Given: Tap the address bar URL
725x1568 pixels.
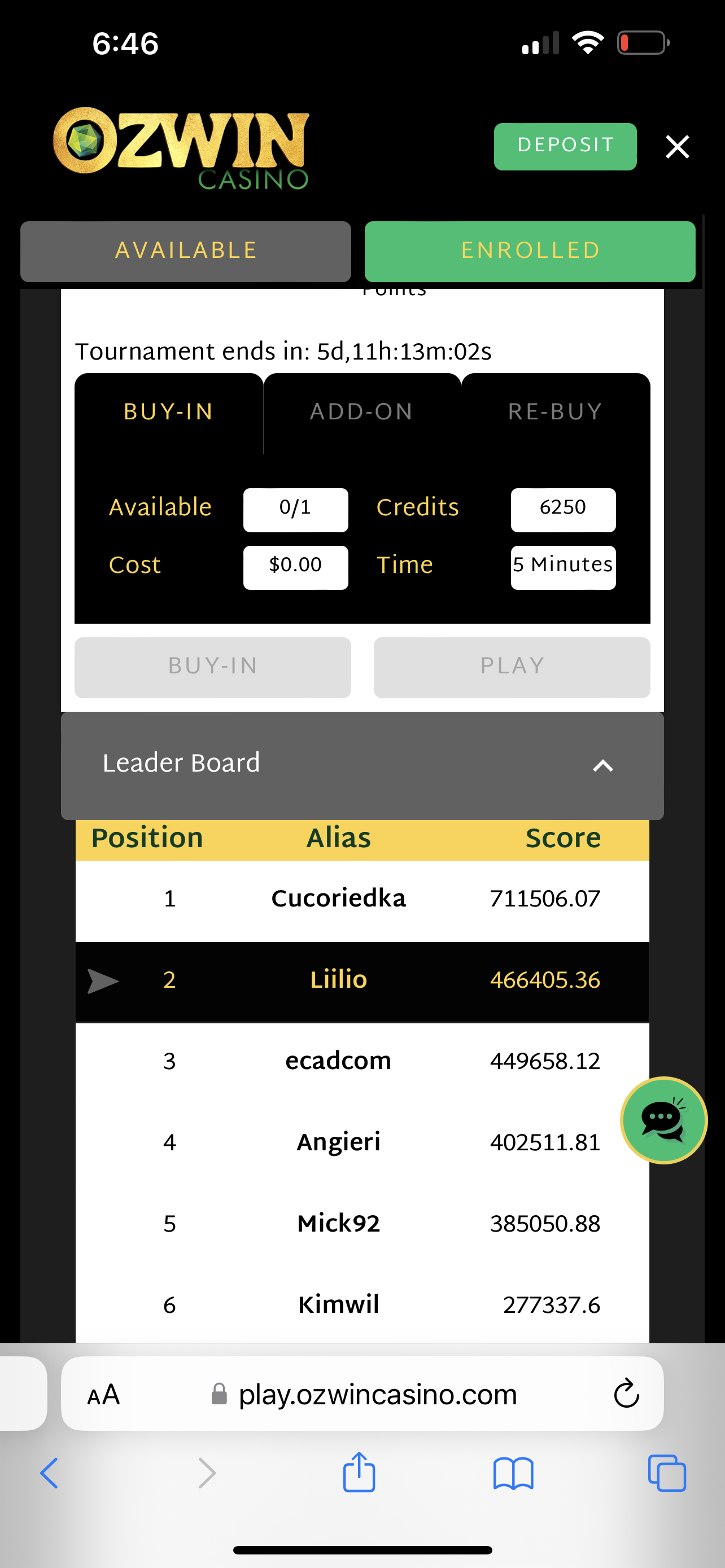Looking at the screenshot, I should click(377, 1395).
